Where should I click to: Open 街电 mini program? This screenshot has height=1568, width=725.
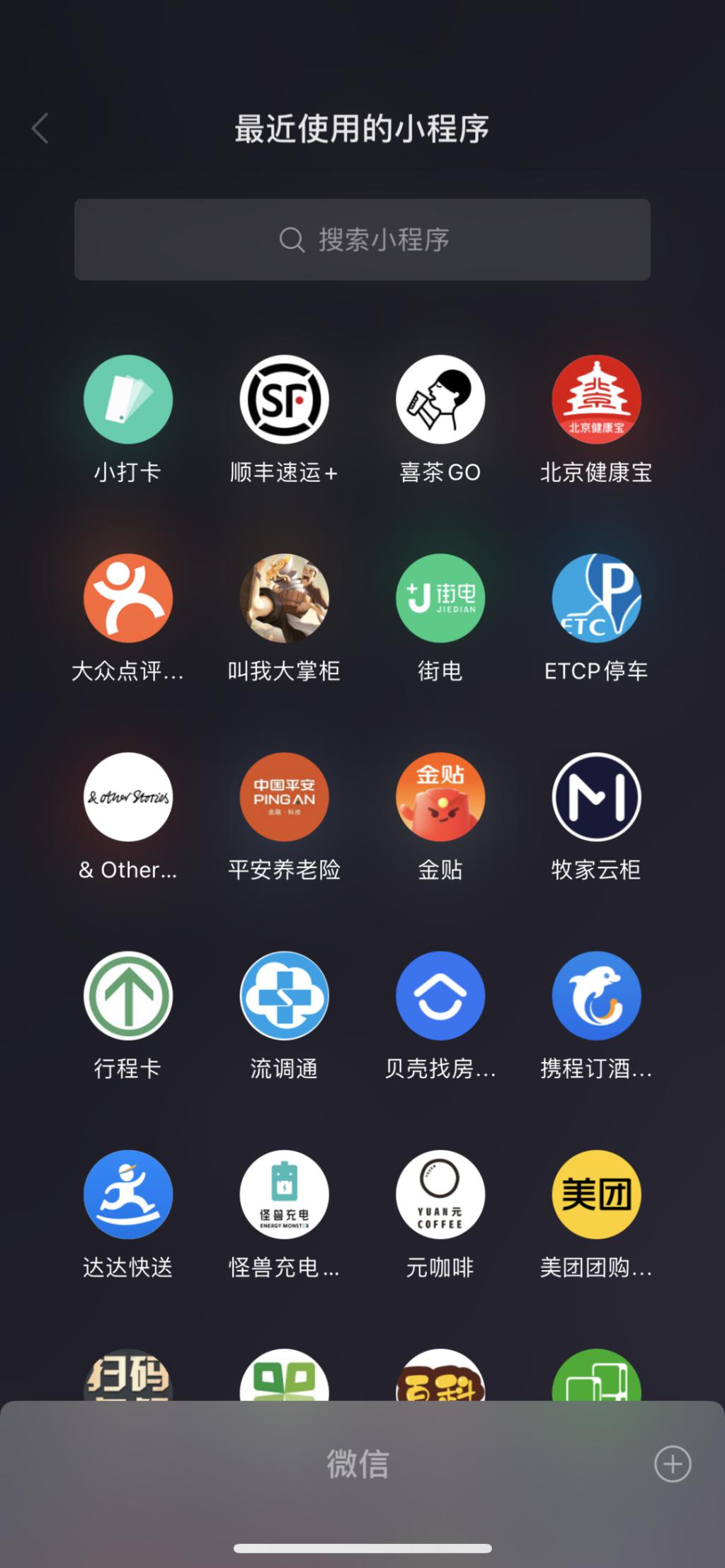pos(440,599)
